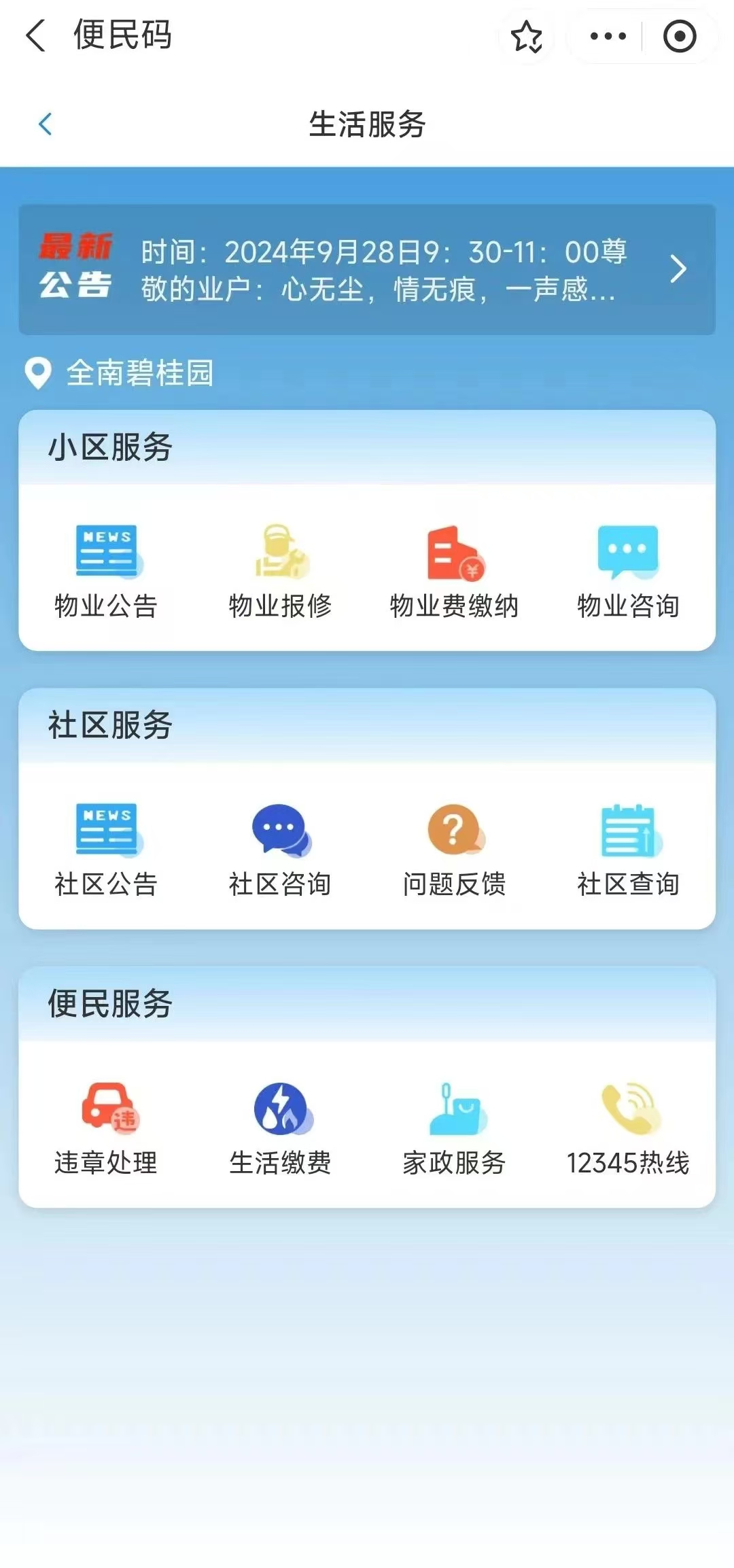Tap the mini-program back arrow beside 便民码
The height and width of the screenshot is (1568, 734).
[35, 35]
